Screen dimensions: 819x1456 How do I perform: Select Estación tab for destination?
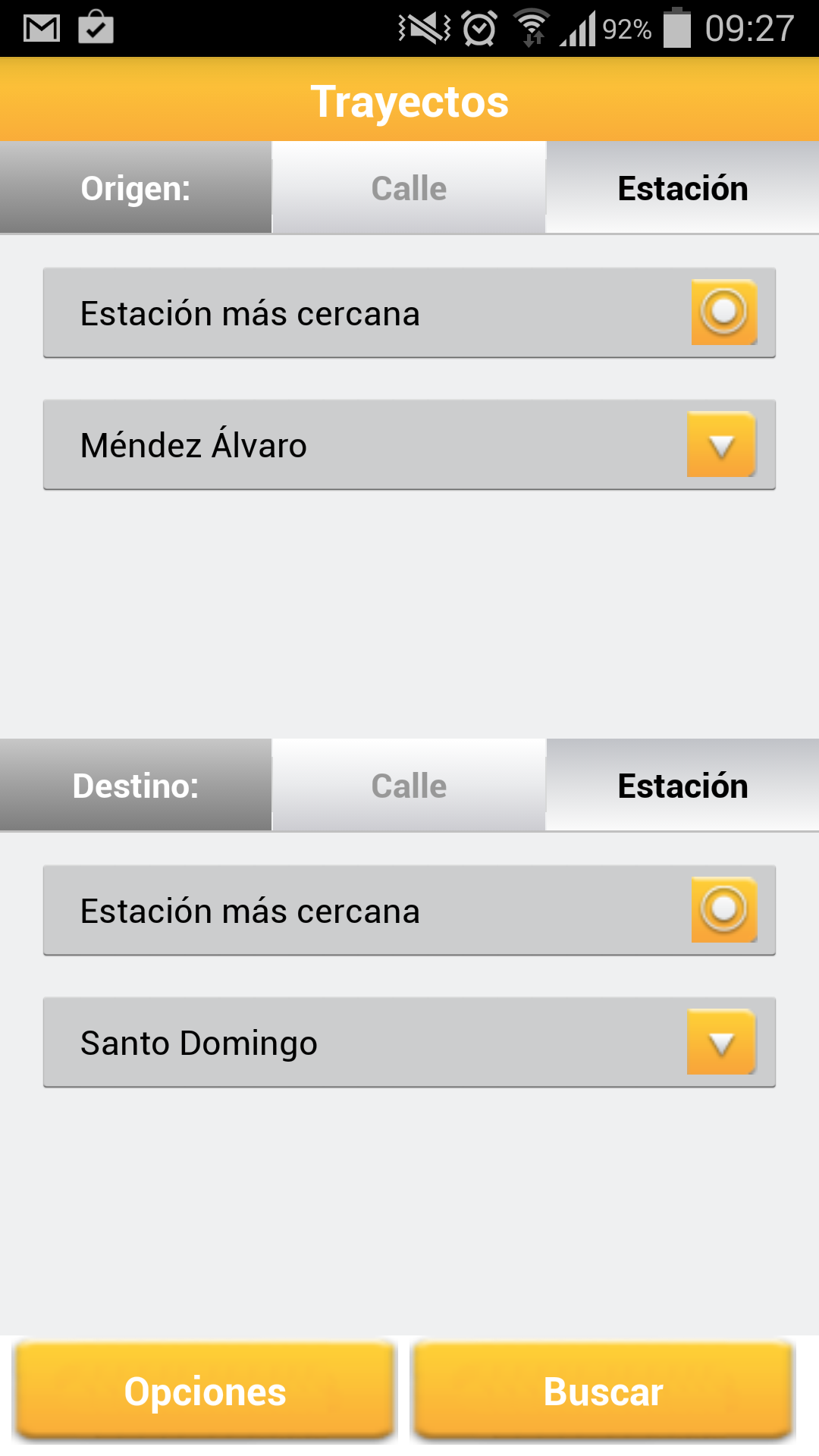click(x=682, y=786)
